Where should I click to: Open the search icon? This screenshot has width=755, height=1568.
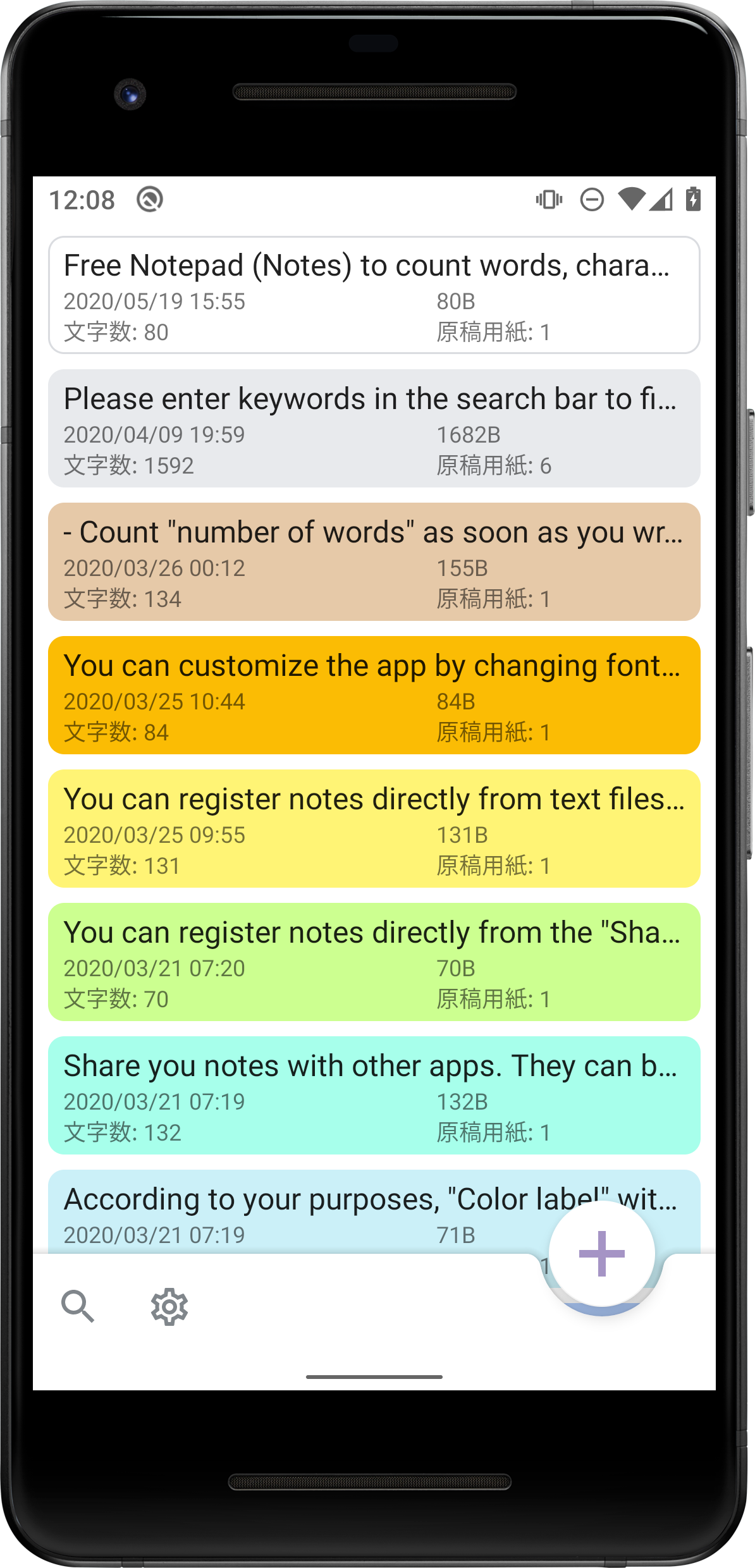coord(77,1306)
